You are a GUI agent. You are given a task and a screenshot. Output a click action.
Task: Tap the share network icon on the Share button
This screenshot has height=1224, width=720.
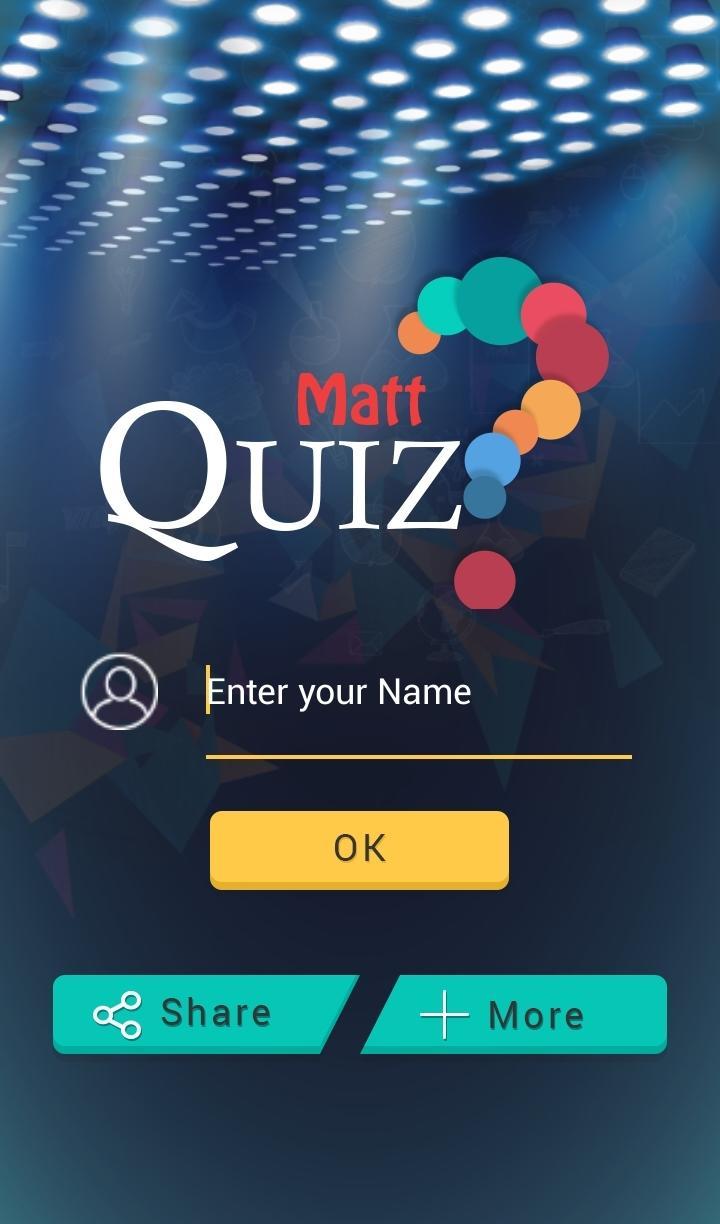click(x=117, y=1013)
